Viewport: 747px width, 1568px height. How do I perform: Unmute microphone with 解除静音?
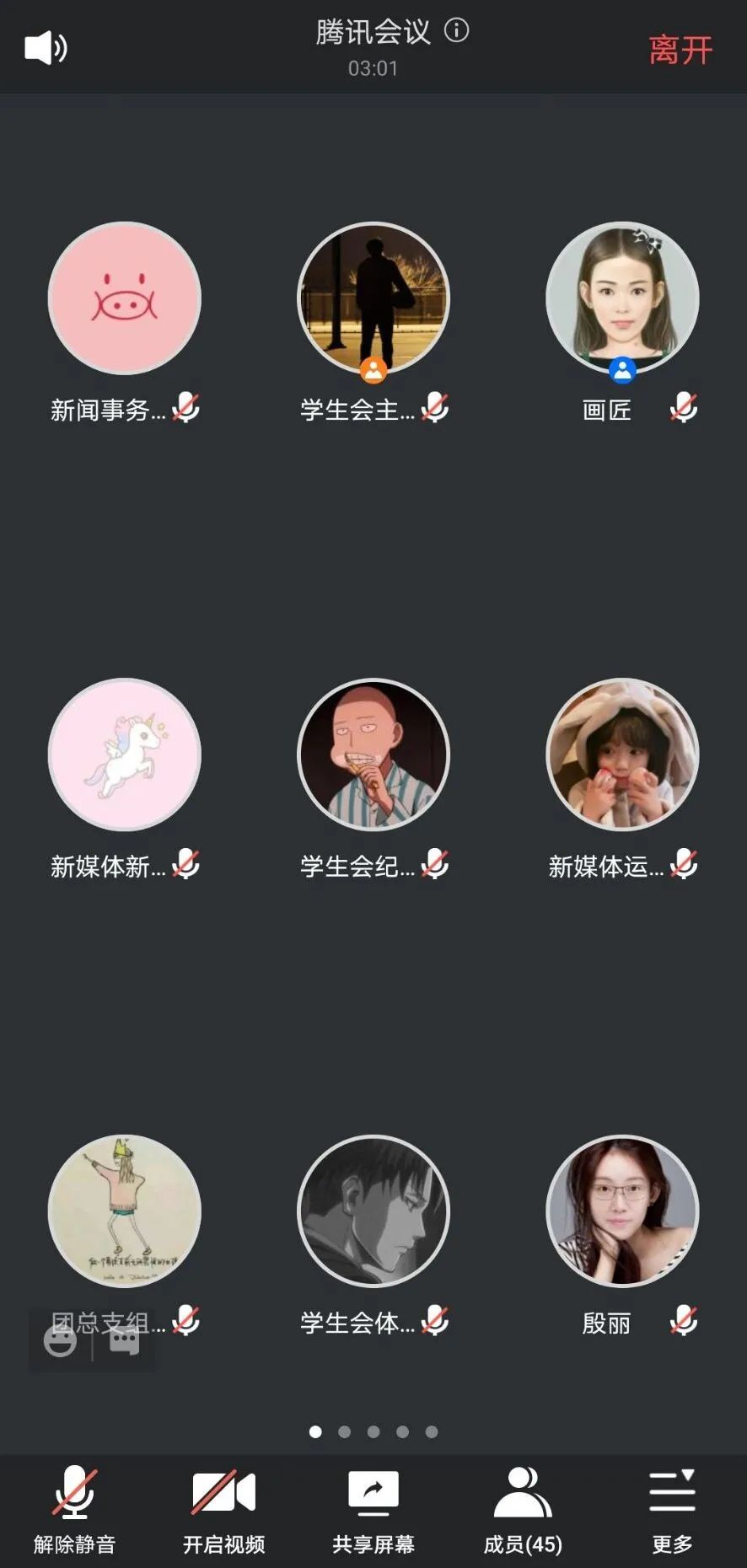click(x=74, y=1508)
